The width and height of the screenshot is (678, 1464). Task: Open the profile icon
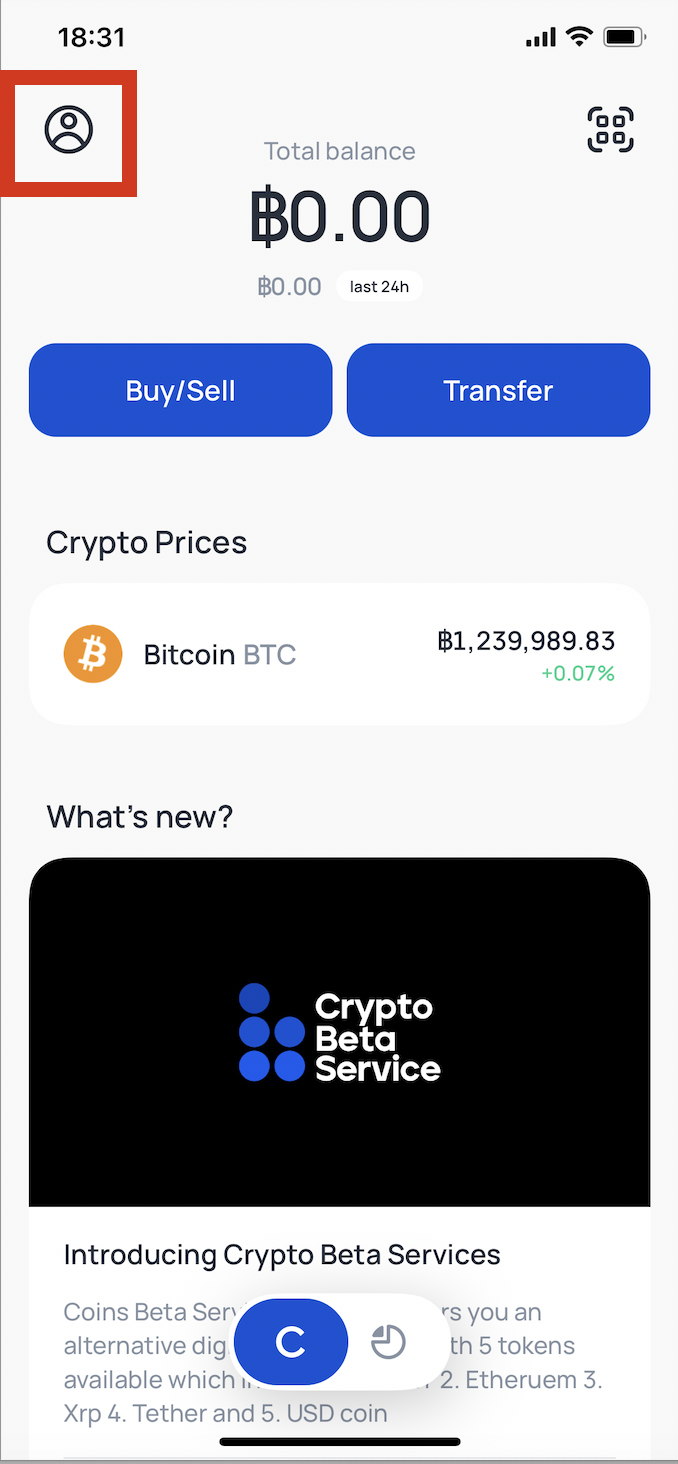coord(68,129)
